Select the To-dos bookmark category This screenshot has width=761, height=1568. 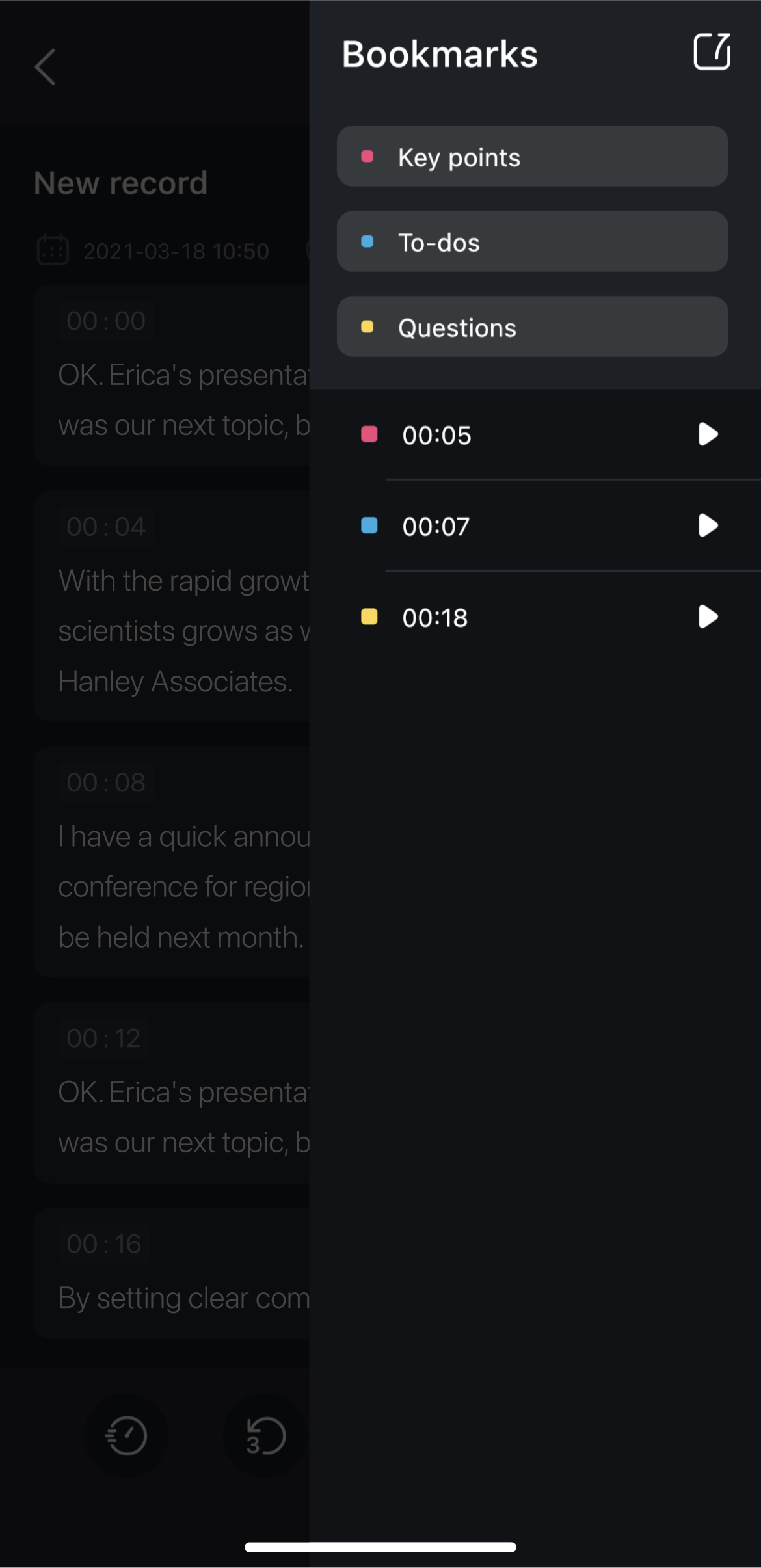pos(532,241)
